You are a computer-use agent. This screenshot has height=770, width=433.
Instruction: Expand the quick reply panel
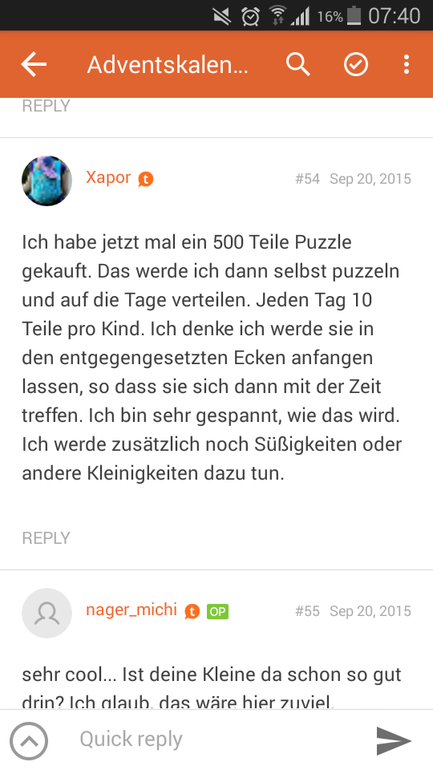pyautogui.click(x=29, y=741)
